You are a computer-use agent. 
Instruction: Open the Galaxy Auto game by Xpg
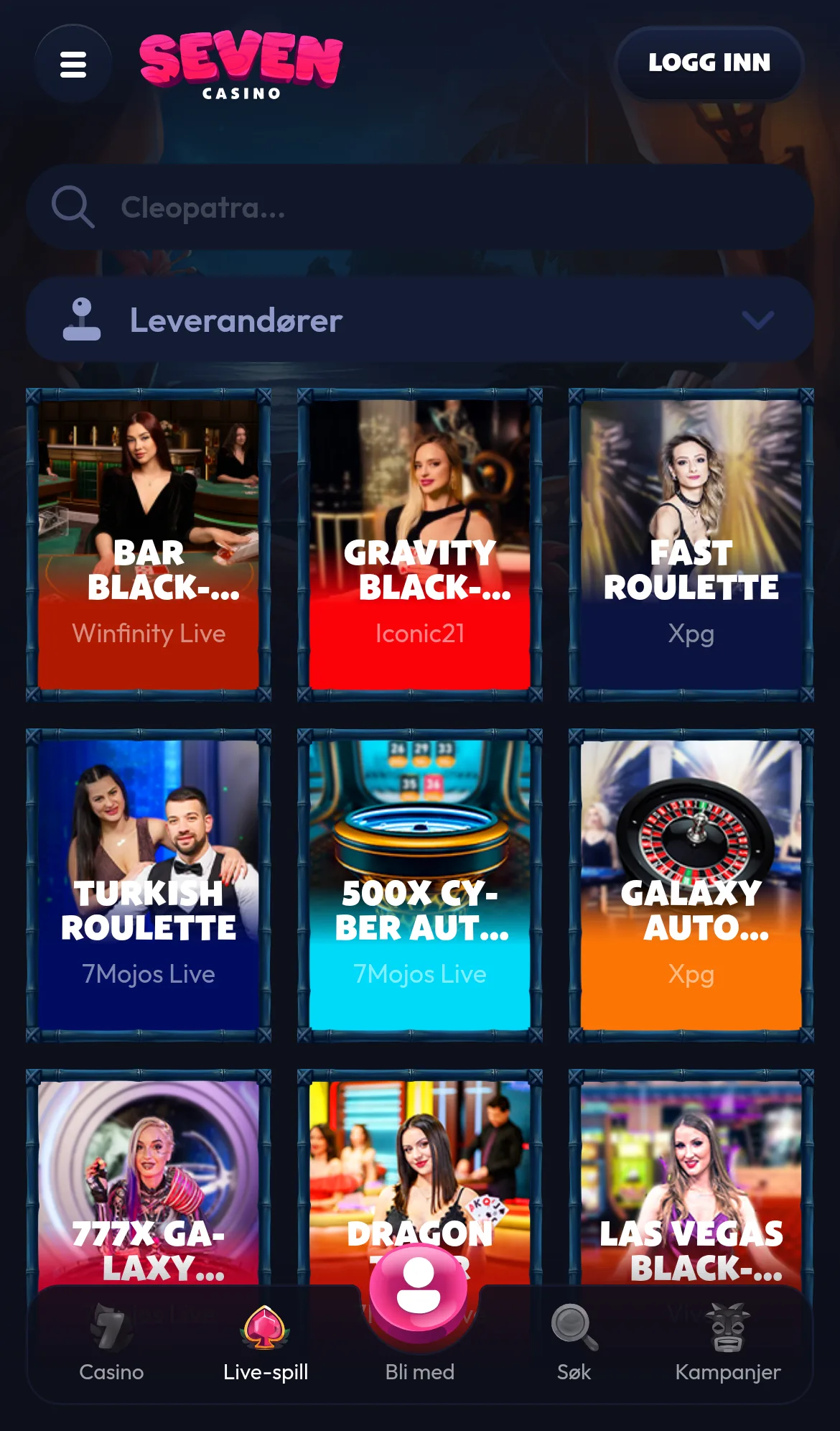click(x=691, y=886)
